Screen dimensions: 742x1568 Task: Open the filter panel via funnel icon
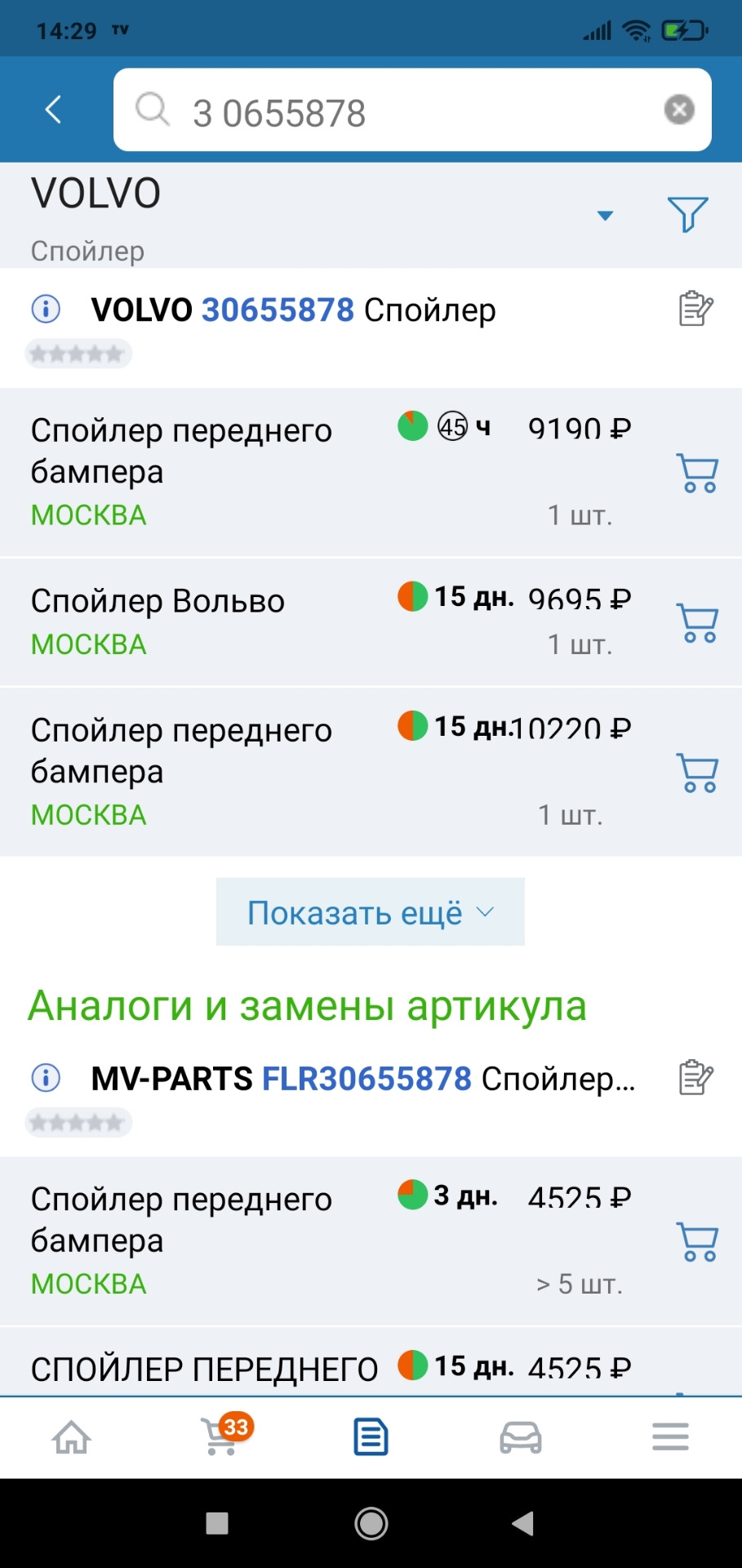(688, 214)
